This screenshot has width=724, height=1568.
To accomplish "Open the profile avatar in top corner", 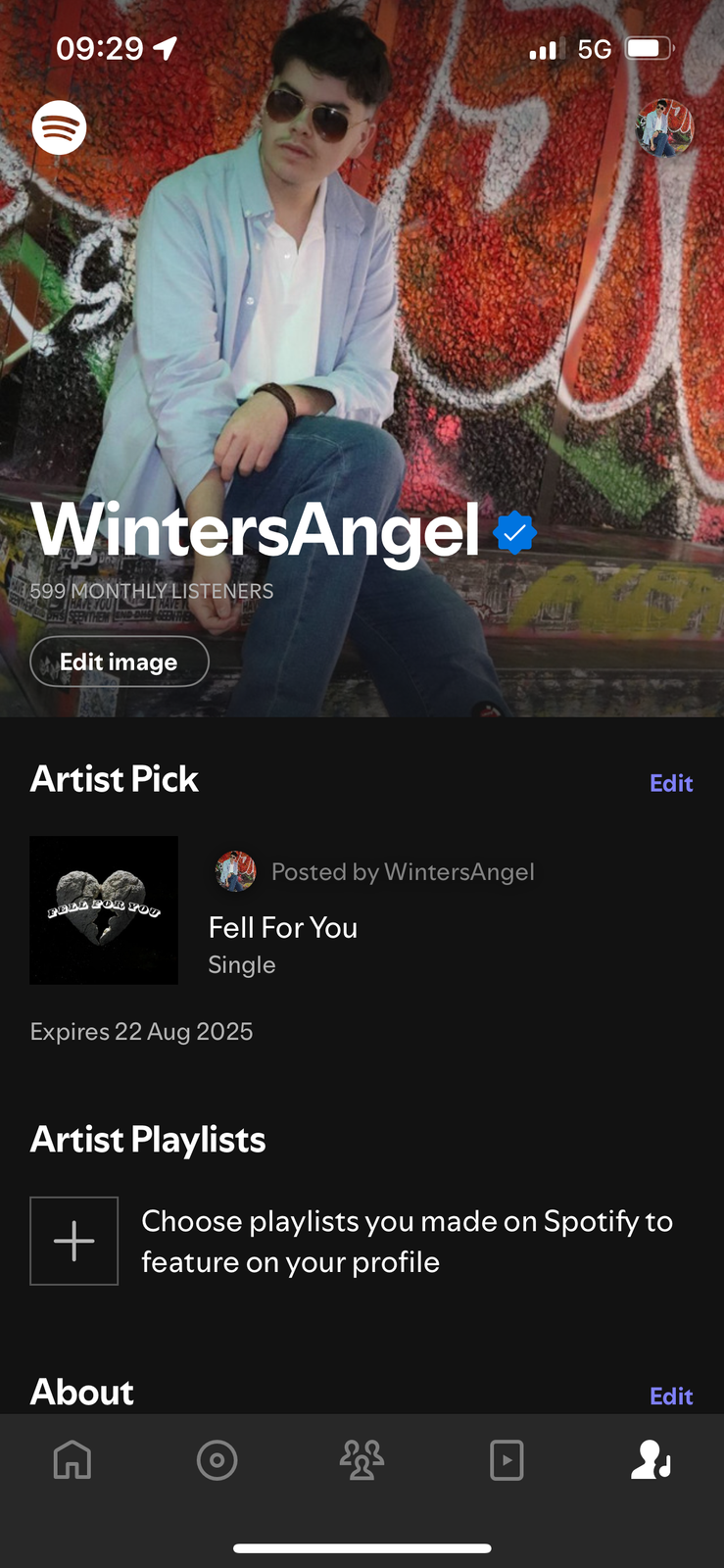I will click(665, 127).
